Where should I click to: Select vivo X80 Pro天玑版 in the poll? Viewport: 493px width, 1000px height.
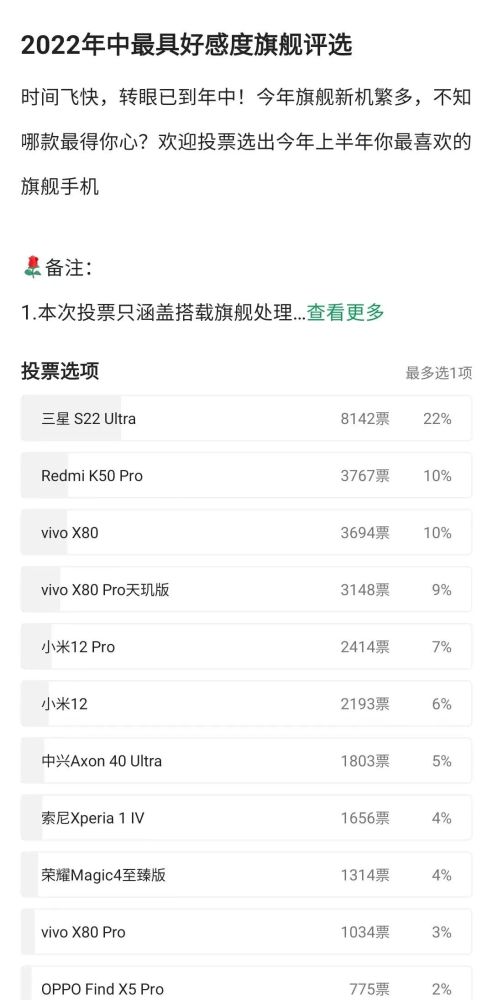click(x=246, y=589)
